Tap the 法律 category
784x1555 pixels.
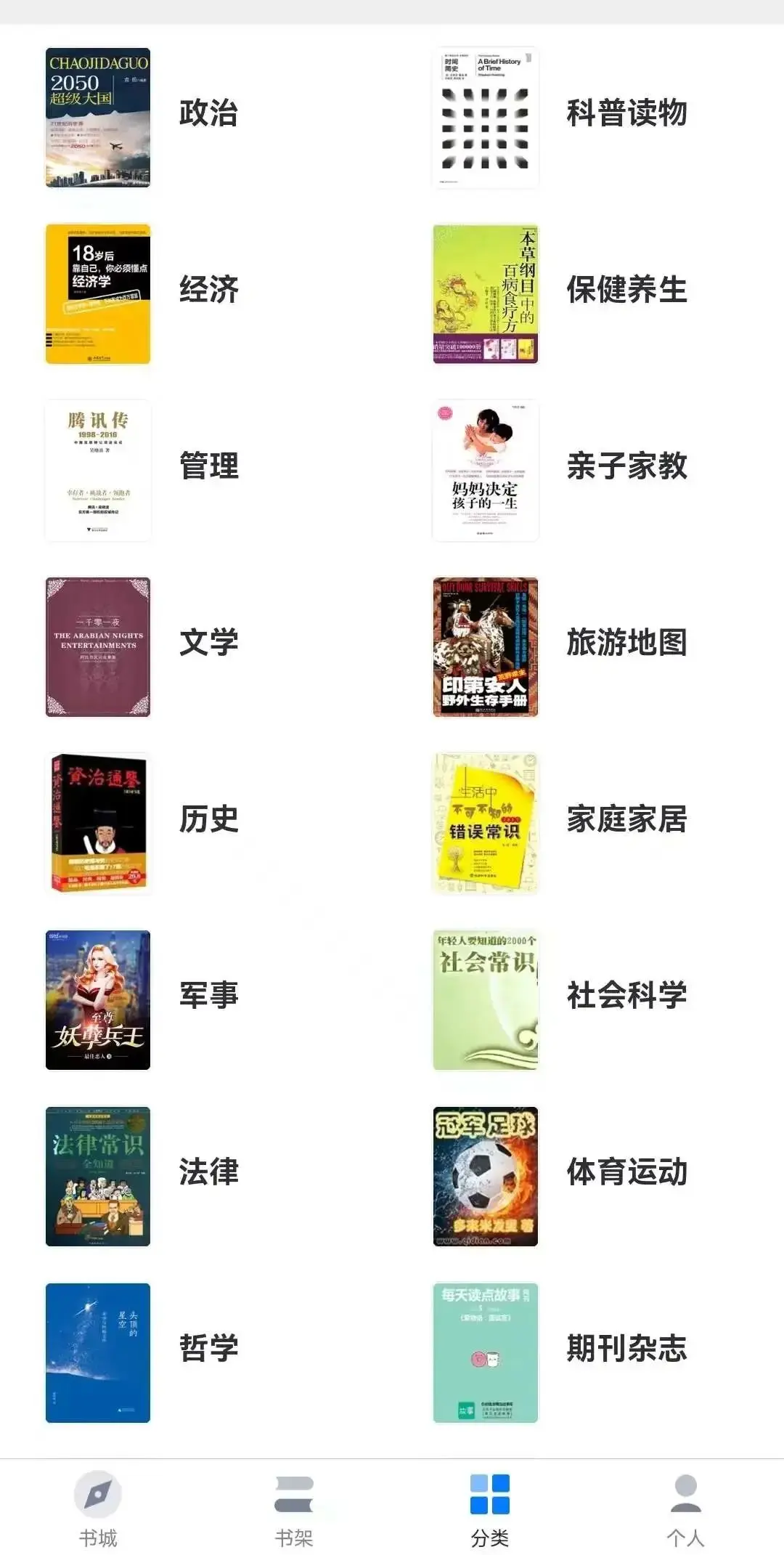[208, 1173]
